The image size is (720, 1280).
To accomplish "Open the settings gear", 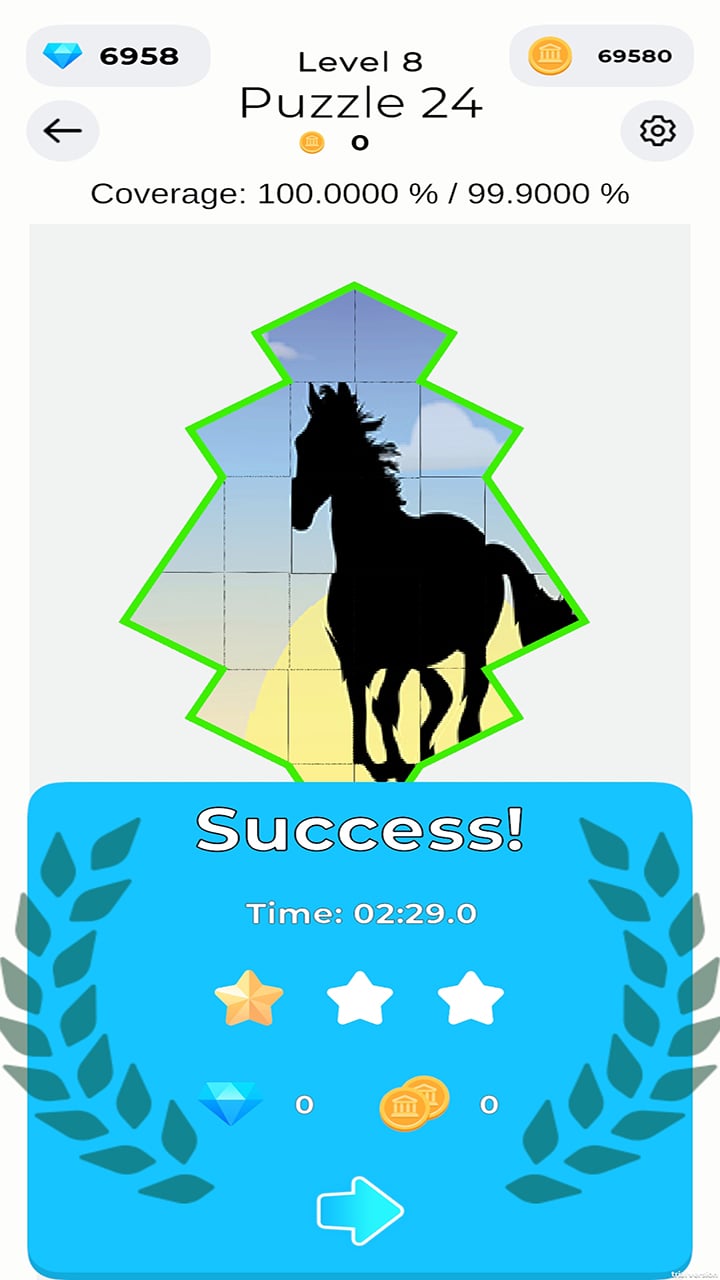I will (657, 130).
